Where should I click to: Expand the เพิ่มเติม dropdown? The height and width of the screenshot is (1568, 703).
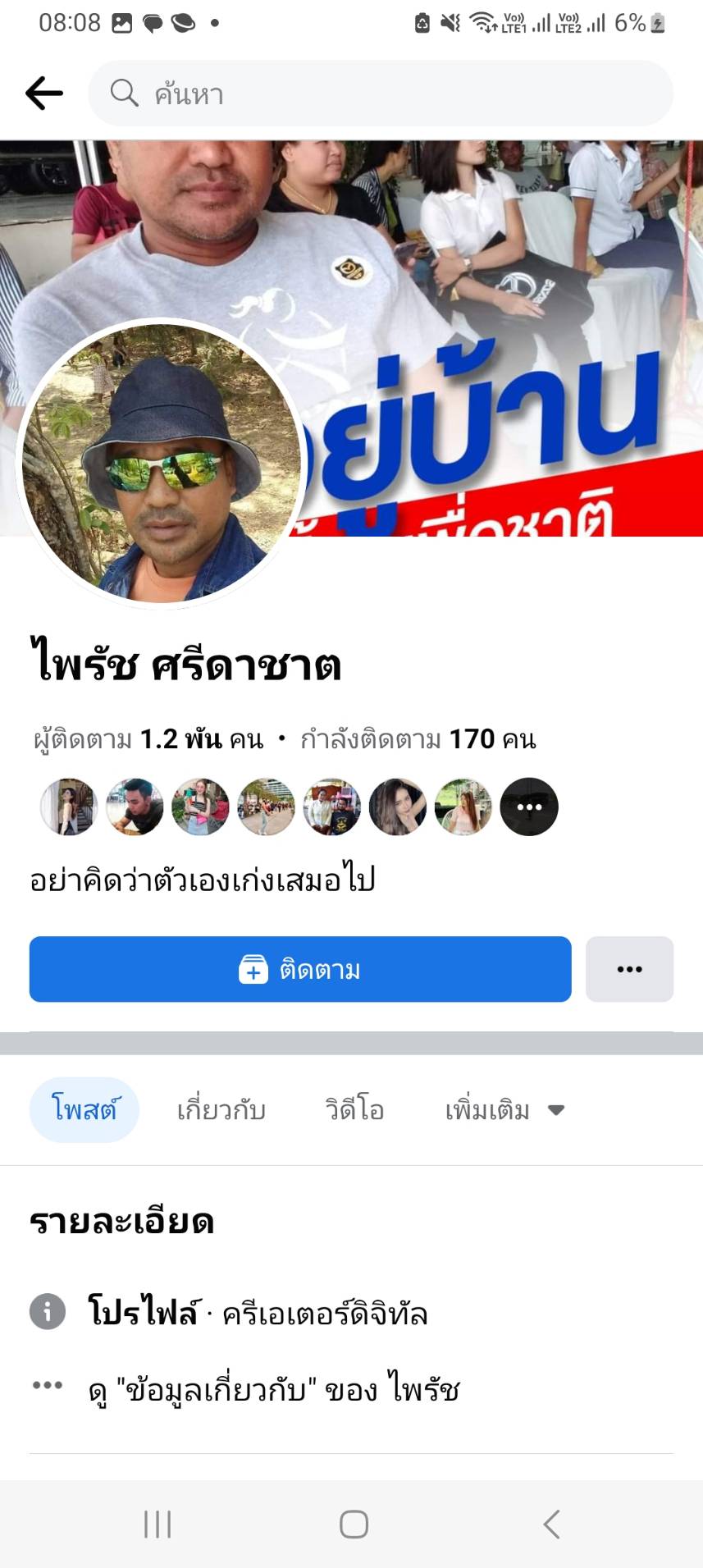point(504,1110)
